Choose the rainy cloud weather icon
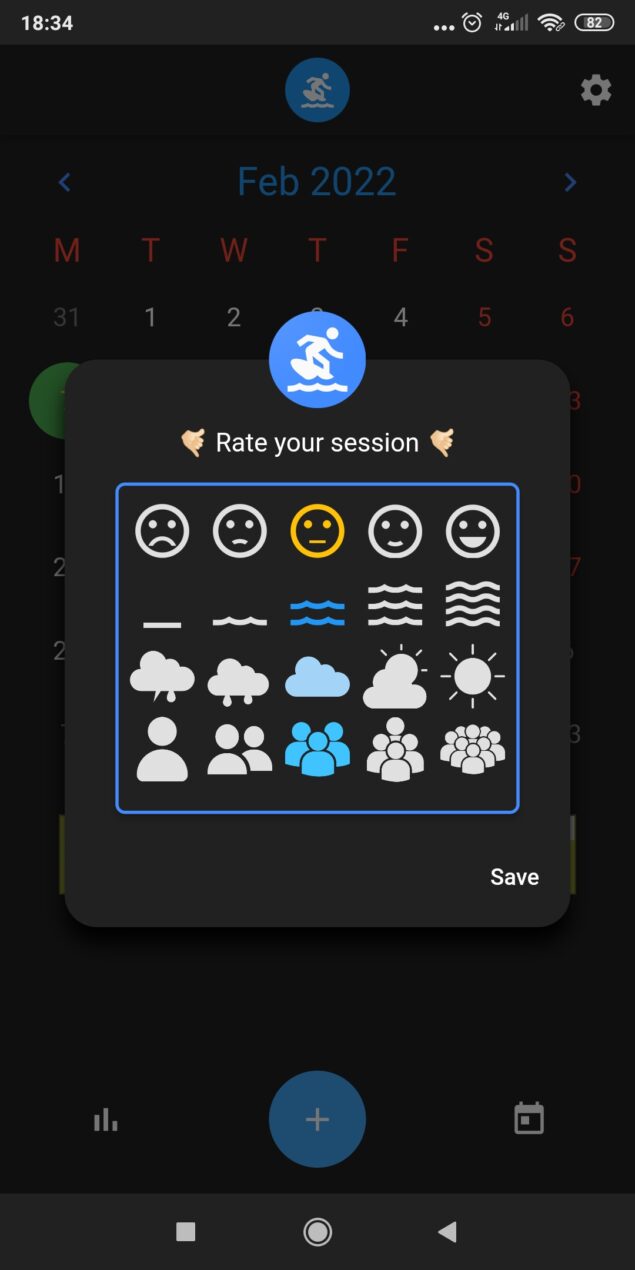Viewport: 635px width, 1270px height. tap(238, 682)
